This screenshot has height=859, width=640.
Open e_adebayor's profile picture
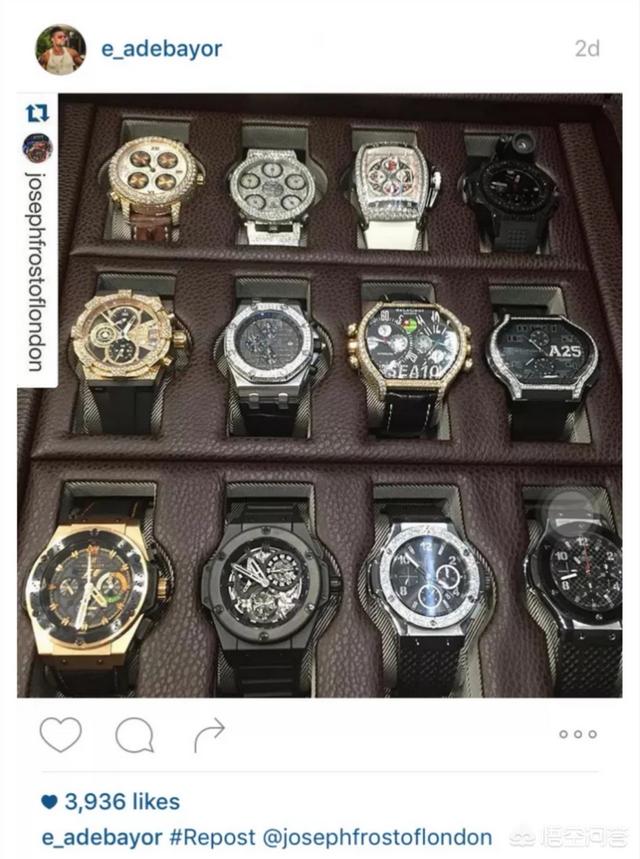click(61, 49)
